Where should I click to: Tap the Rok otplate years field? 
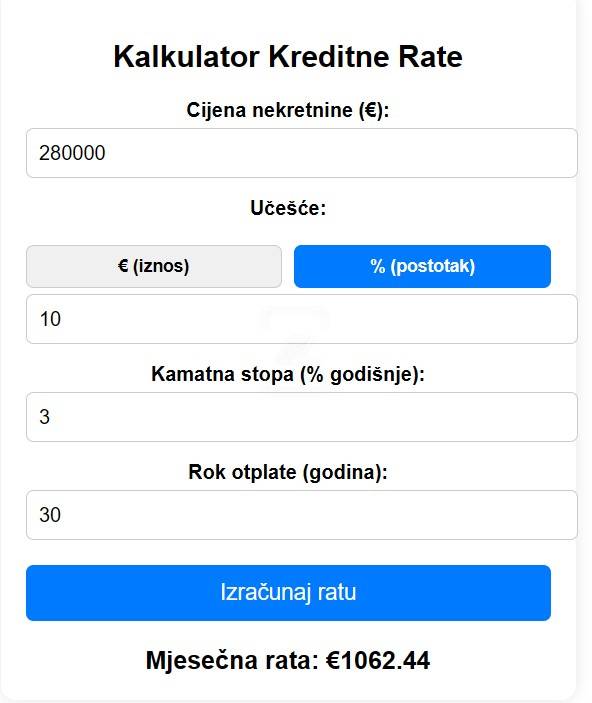(x=301, y=515)
